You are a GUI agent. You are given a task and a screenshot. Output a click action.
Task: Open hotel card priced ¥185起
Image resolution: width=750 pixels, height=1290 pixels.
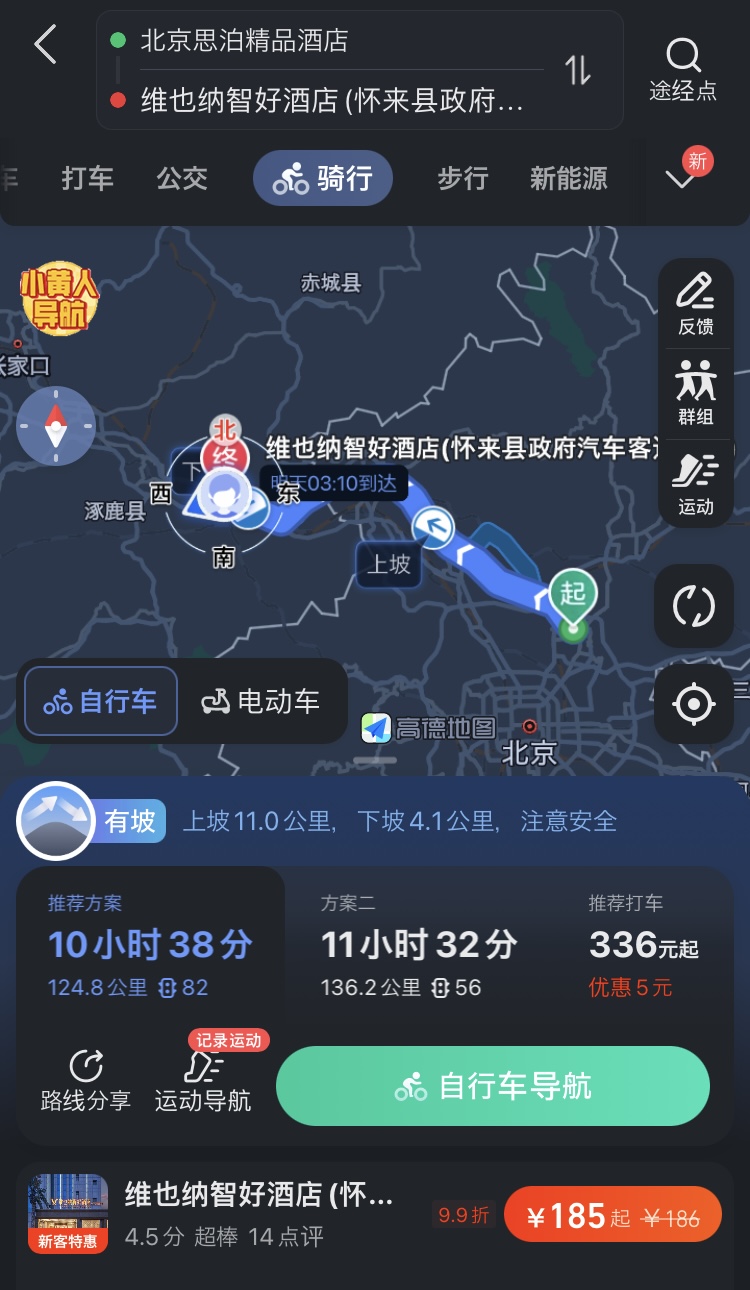tap(612, 1216)
